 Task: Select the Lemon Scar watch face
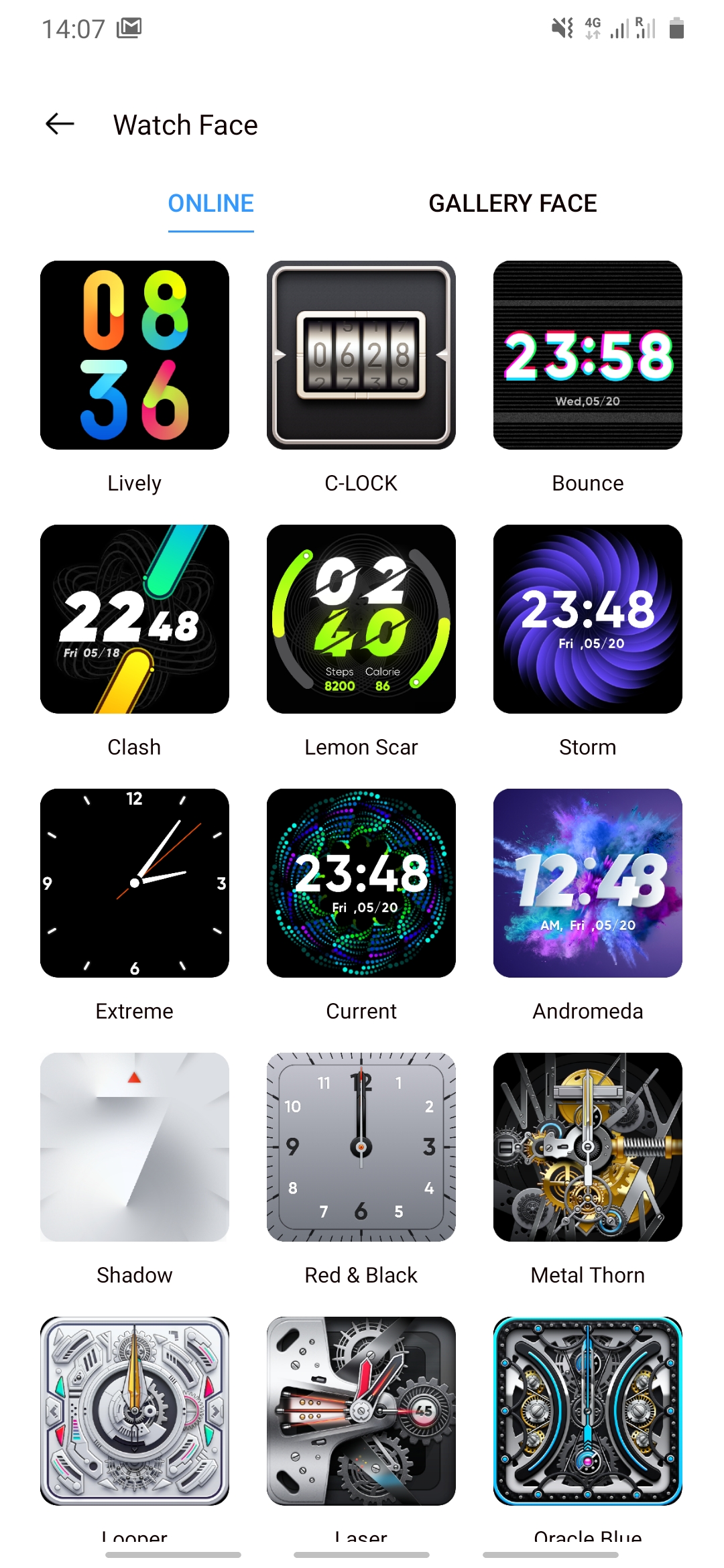coord(361,619)
